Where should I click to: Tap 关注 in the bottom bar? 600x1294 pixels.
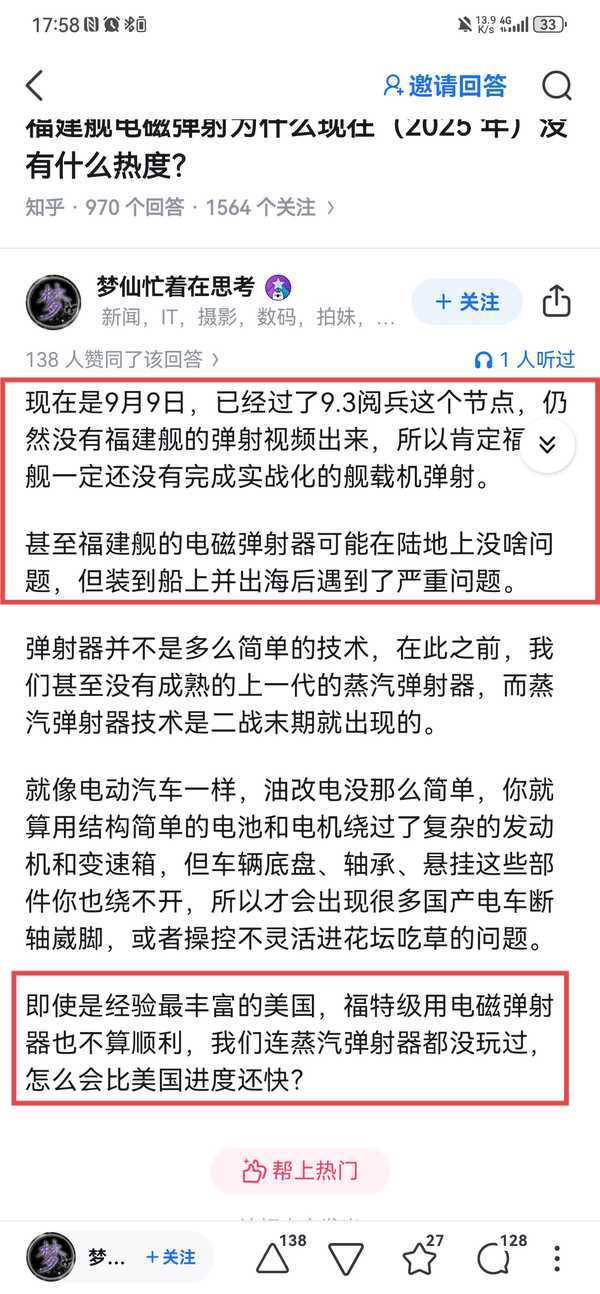pos(171,1258)
